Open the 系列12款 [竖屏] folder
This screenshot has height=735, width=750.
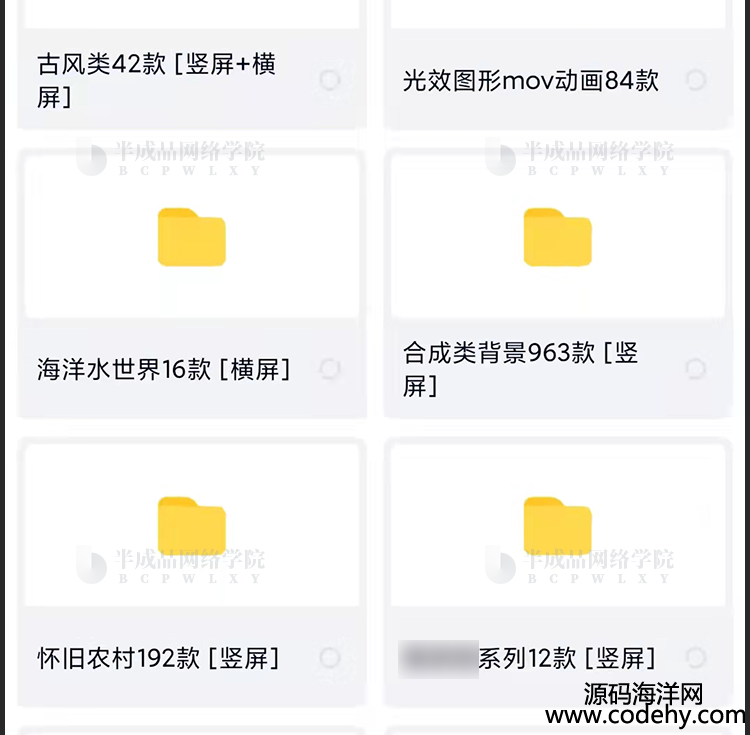(x=558, y=525)
